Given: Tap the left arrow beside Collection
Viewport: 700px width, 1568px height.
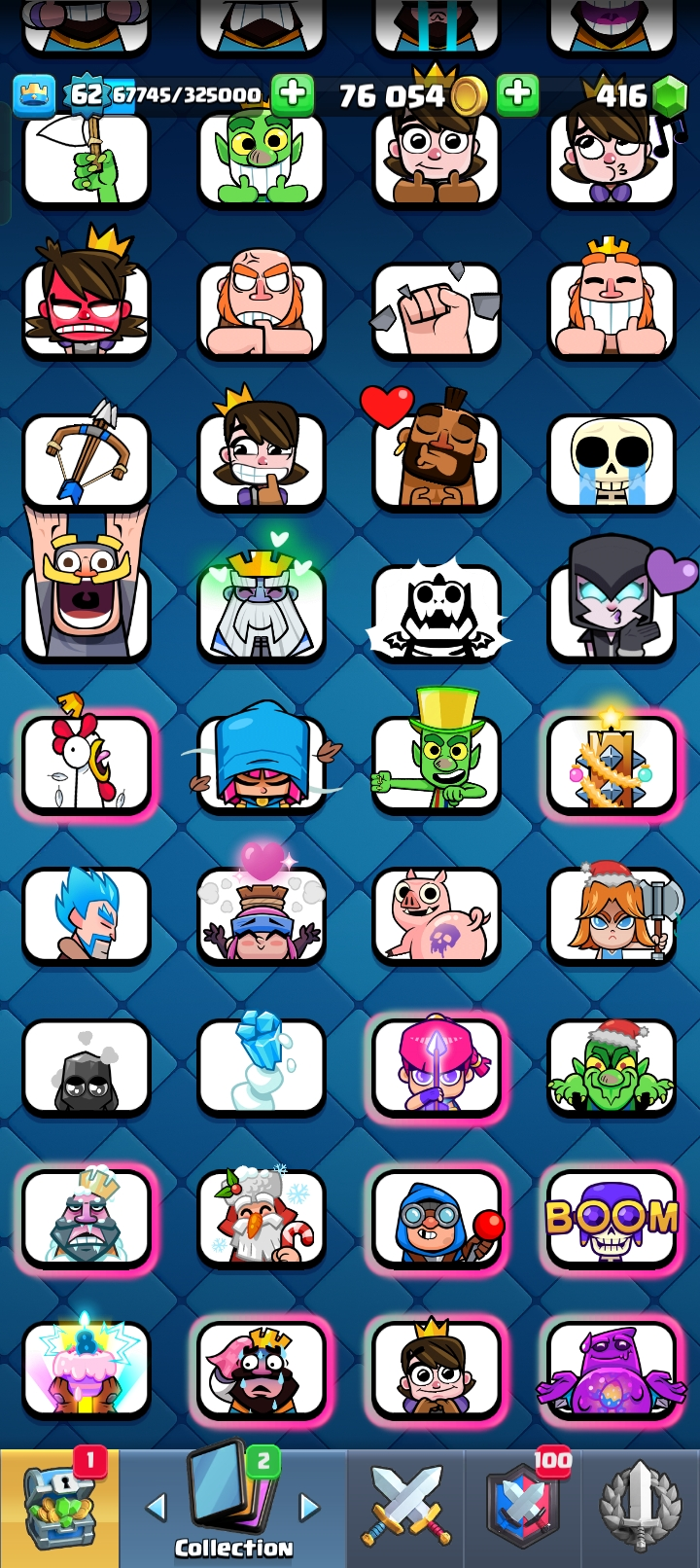Looking at the screenshot, I should [156, 1508].
